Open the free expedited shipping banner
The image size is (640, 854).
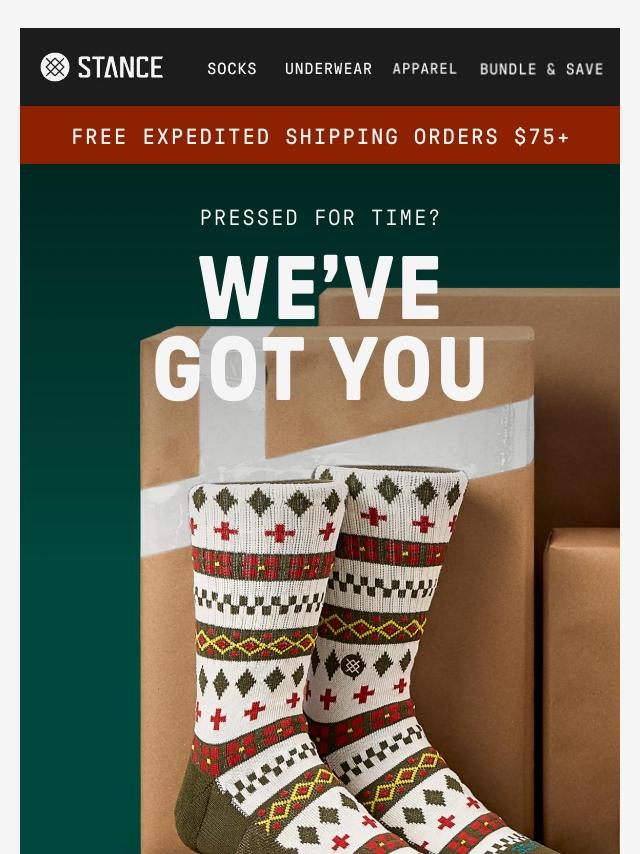click(320, 136)
